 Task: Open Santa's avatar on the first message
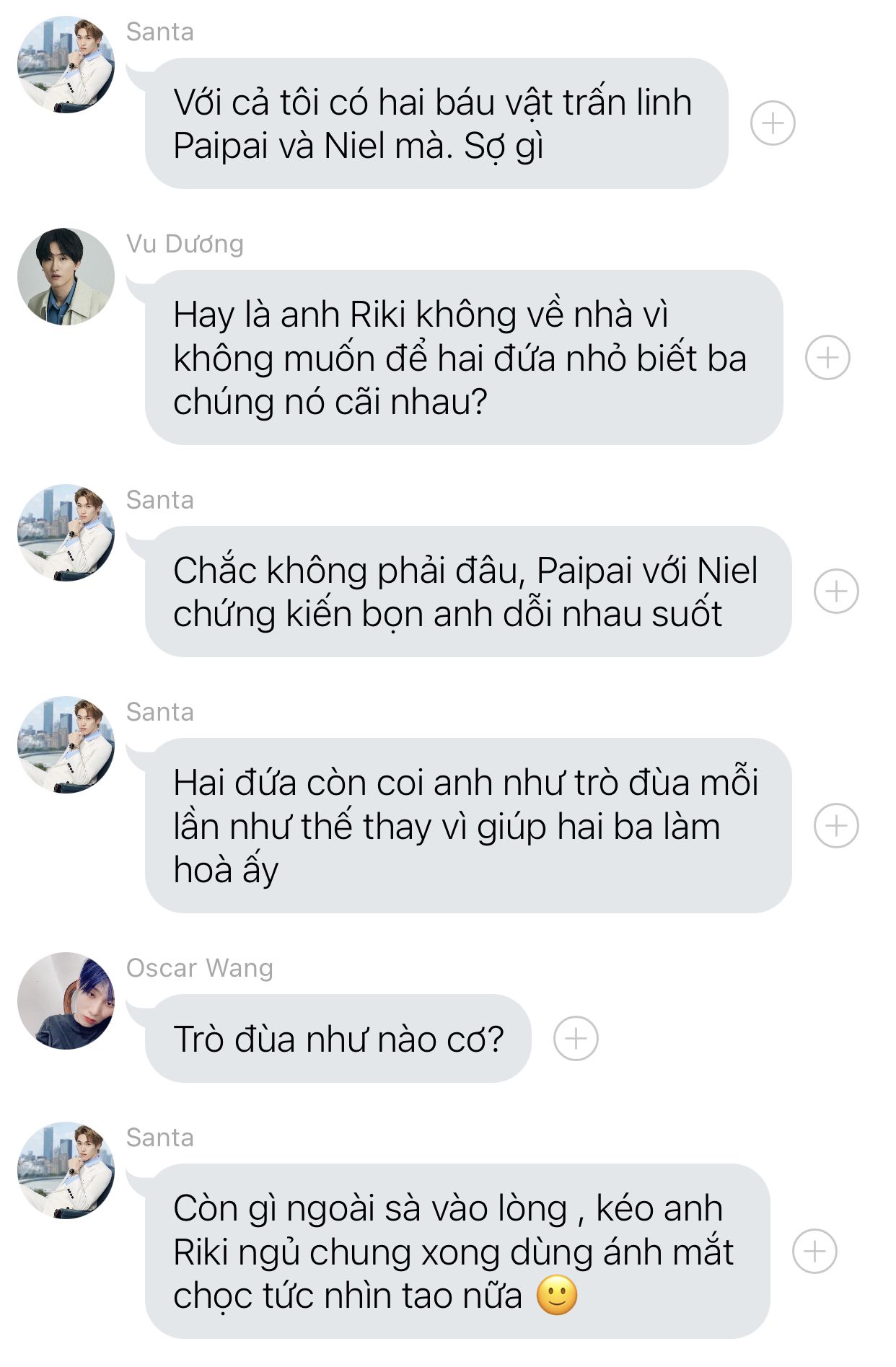pos(66,64)
